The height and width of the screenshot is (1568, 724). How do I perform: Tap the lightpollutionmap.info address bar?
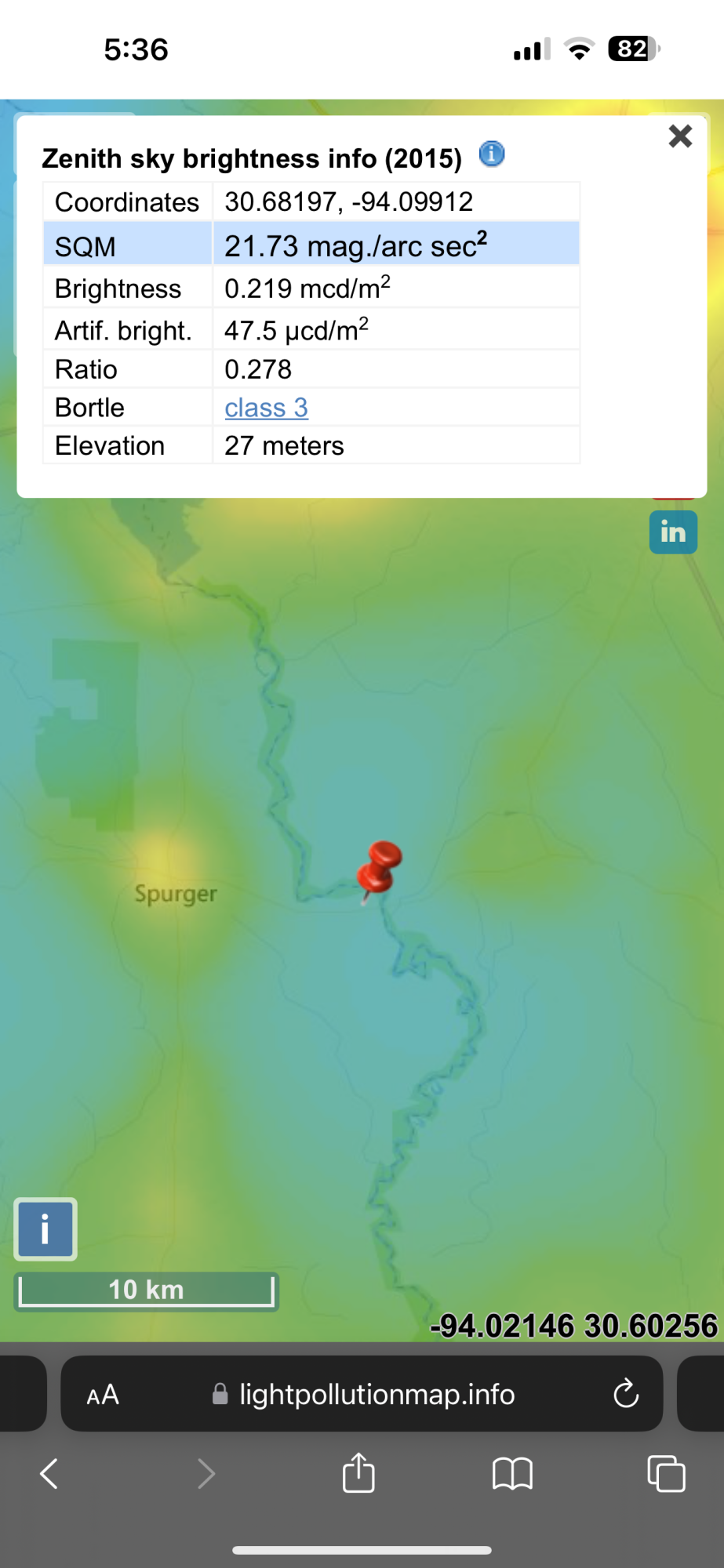tap(377, 1395)
